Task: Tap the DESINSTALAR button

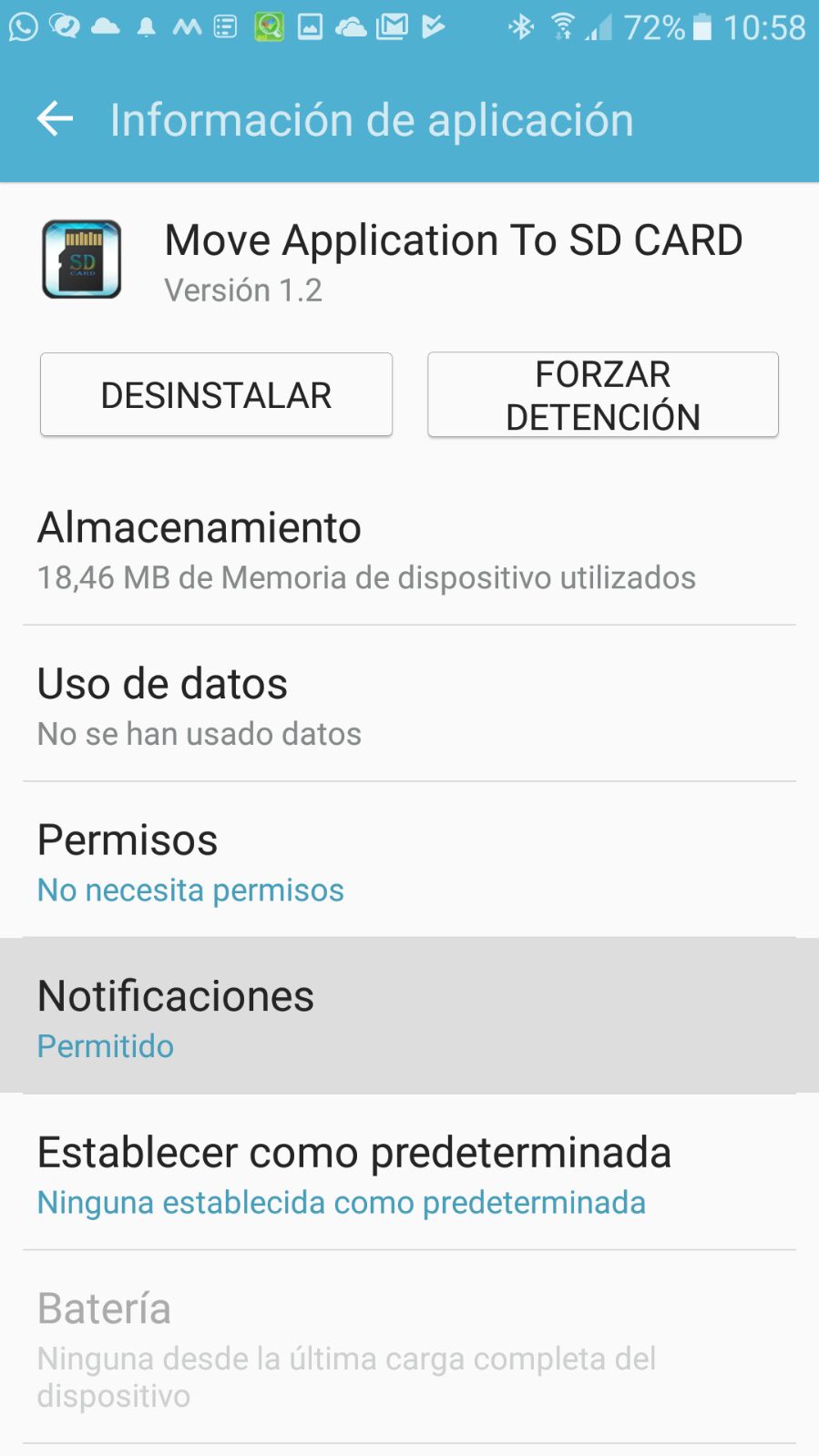Action: click(x=216, y=395)
